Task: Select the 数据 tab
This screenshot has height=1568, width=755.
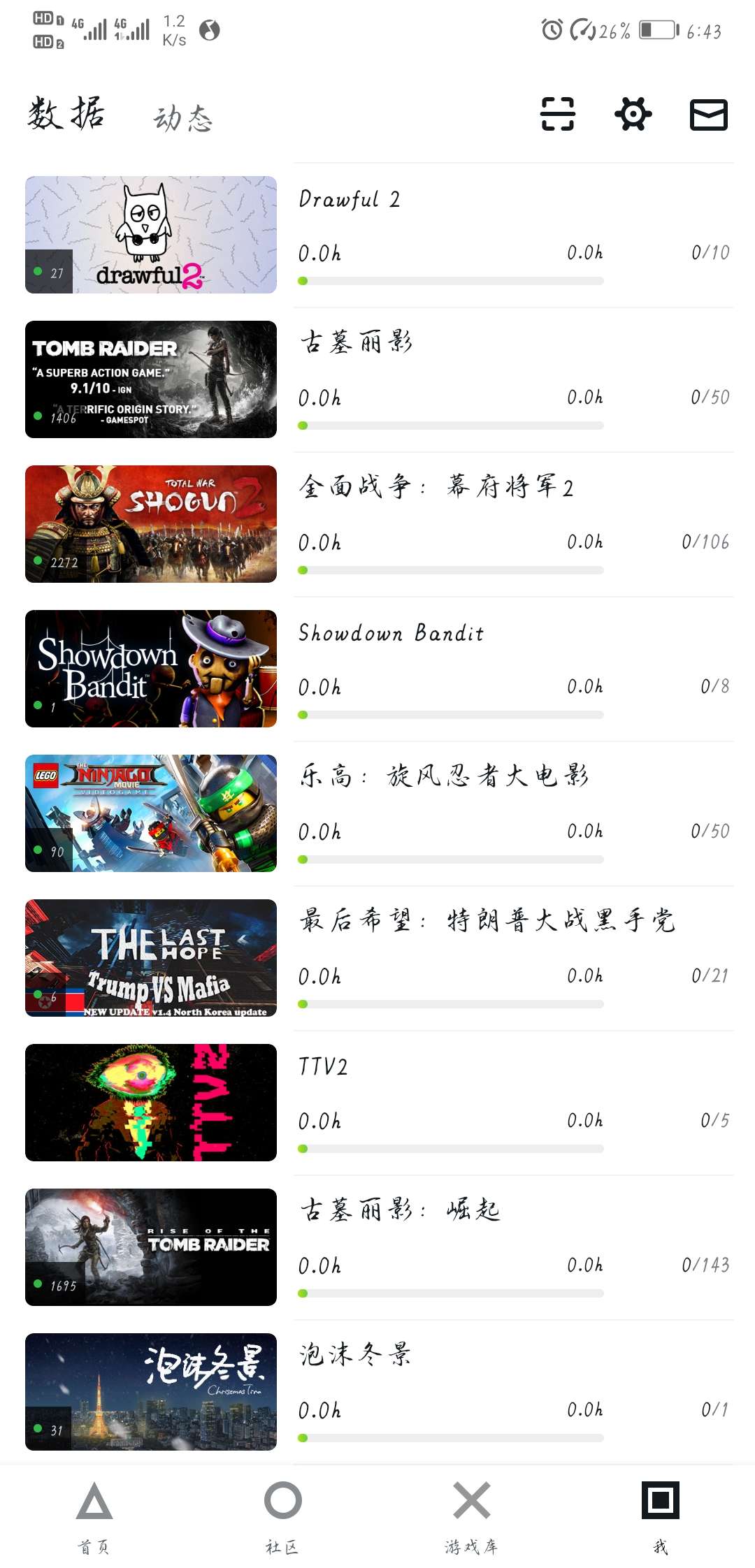Action: (x=66, y=114)
